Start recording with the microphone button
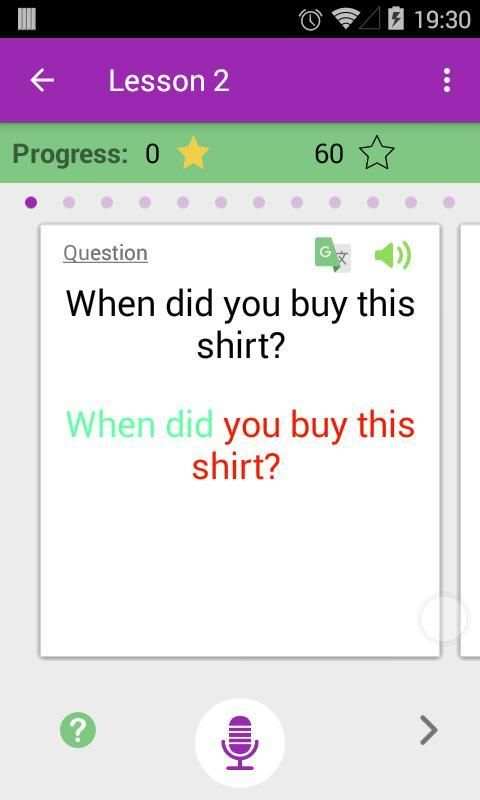Viewport: 480px width, 800px height. coord(240,742)
